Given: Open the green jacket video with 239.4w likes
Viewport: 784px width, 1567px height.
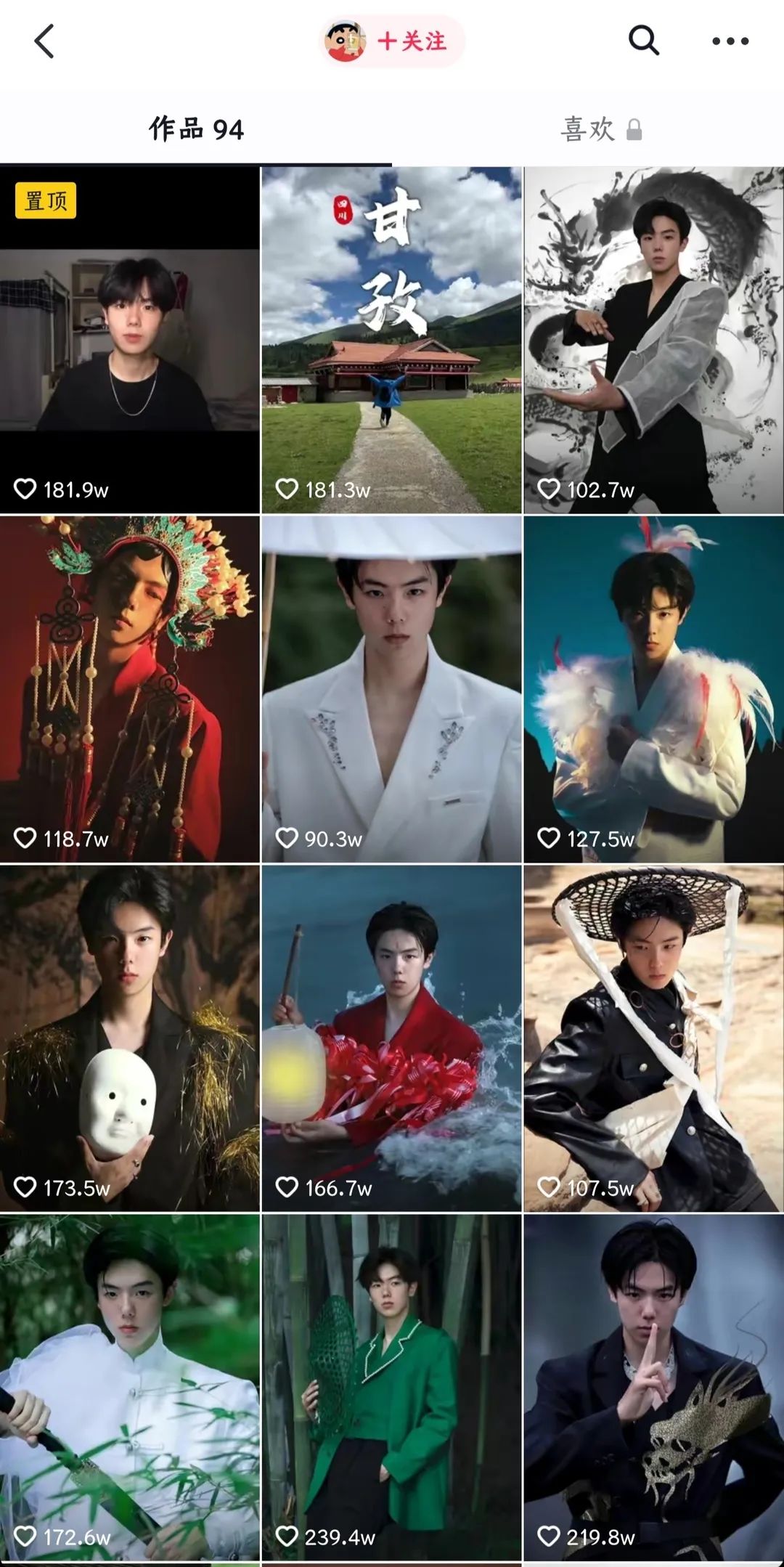Looking at the screenshot, I should click(391, 1385).
